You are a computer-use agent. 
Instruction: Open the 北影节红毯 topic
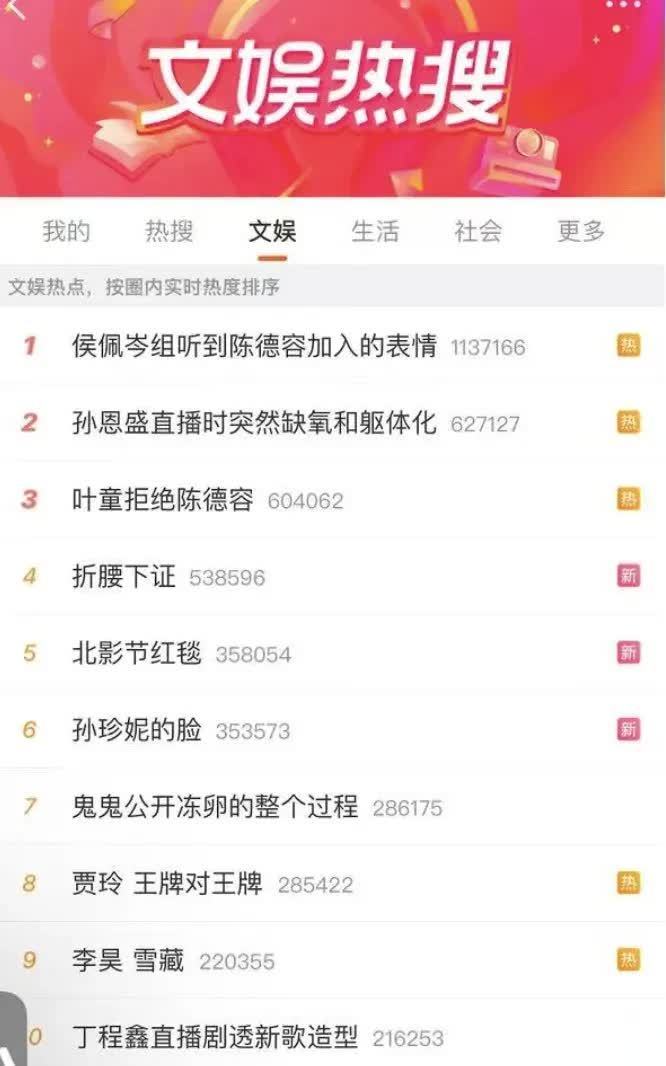tap(137, 654)
